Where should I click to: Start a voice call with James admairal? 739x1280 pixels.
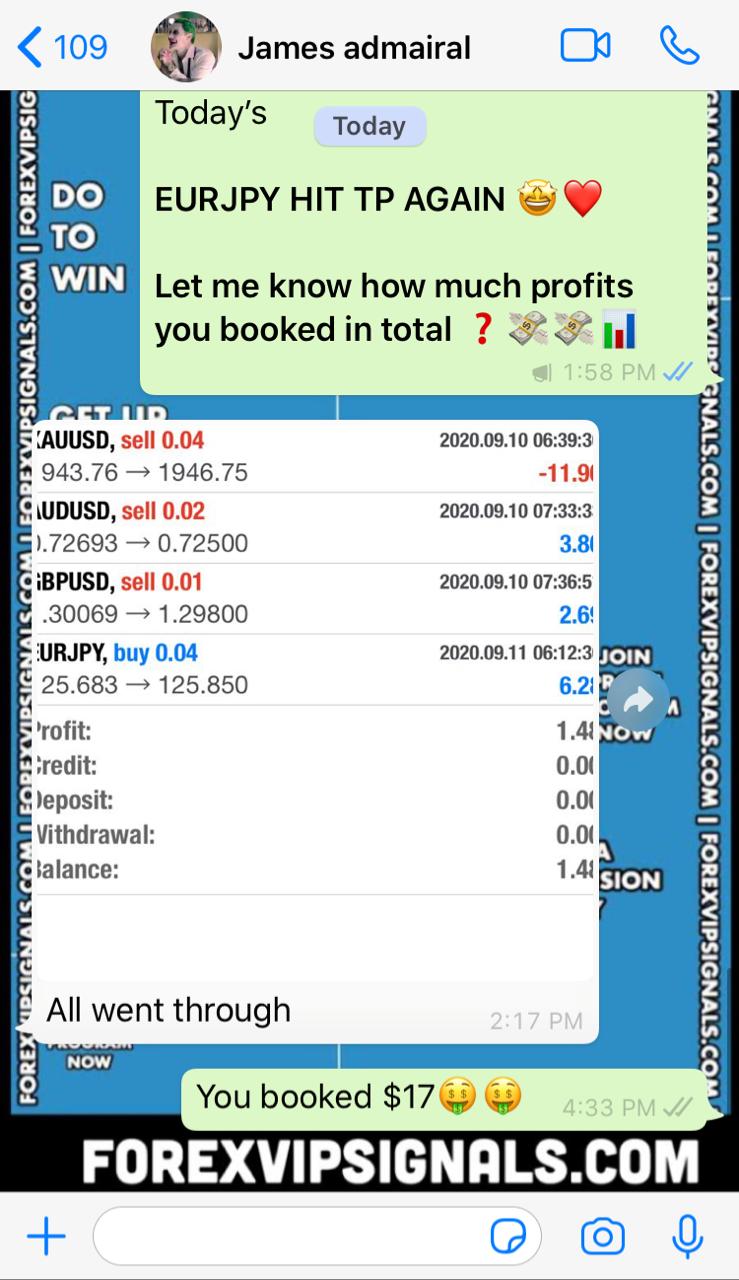tap(679, 46)
